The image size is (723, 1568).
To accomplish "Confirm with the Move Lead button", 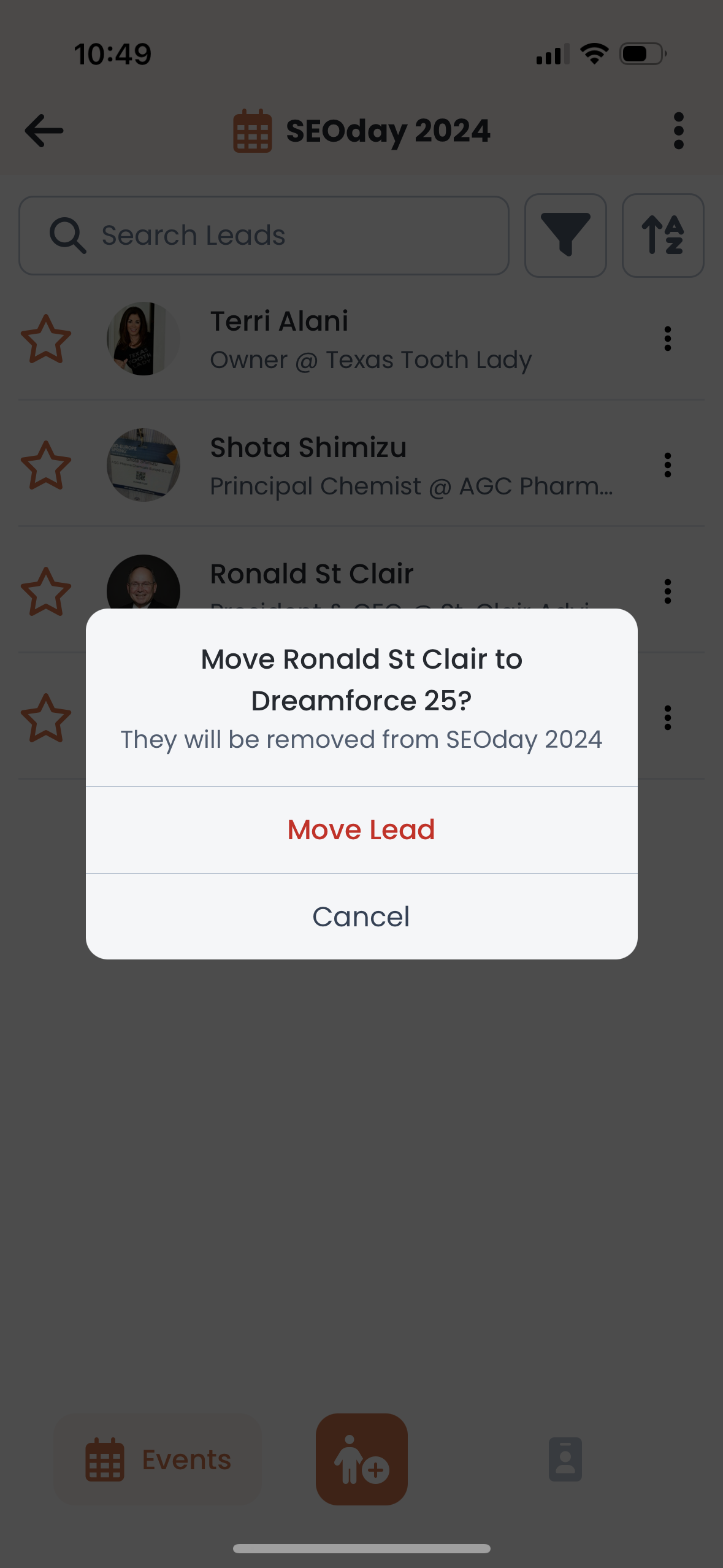I will pyautogui.click(x=361, y=829).
